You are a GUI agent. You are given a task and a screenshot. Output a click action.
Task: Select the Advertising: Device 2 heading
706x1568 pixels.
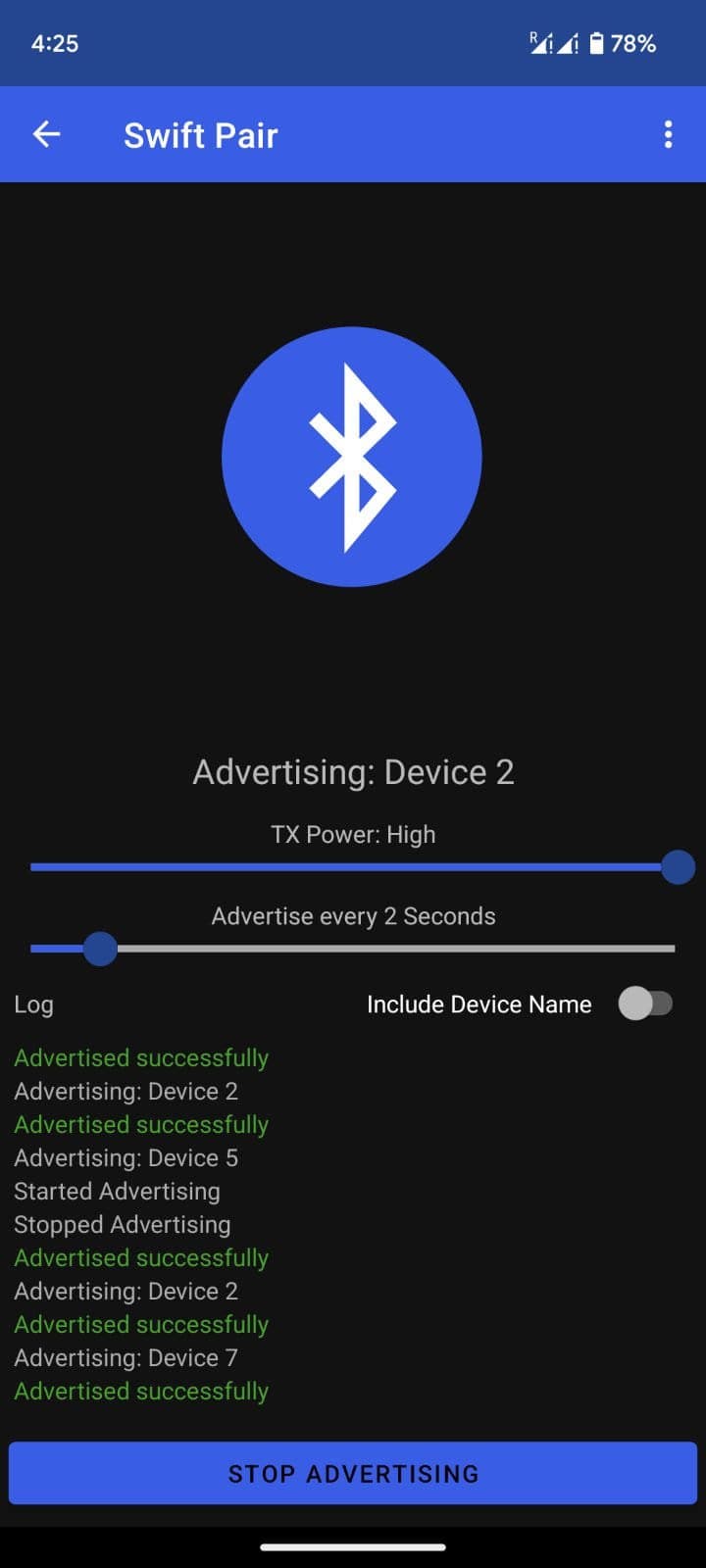click(353, 772)
